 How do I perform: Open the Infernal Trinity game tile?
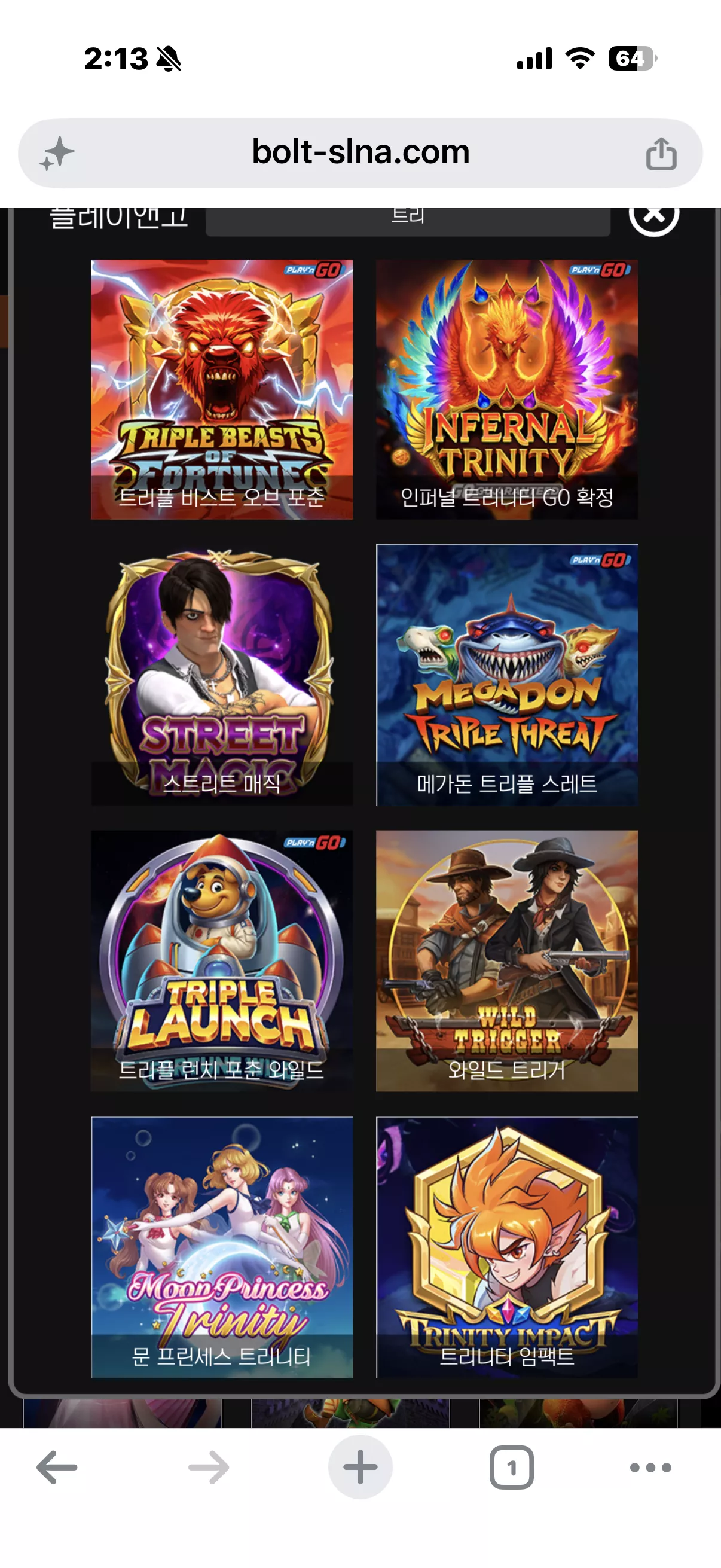pos(507,389)
